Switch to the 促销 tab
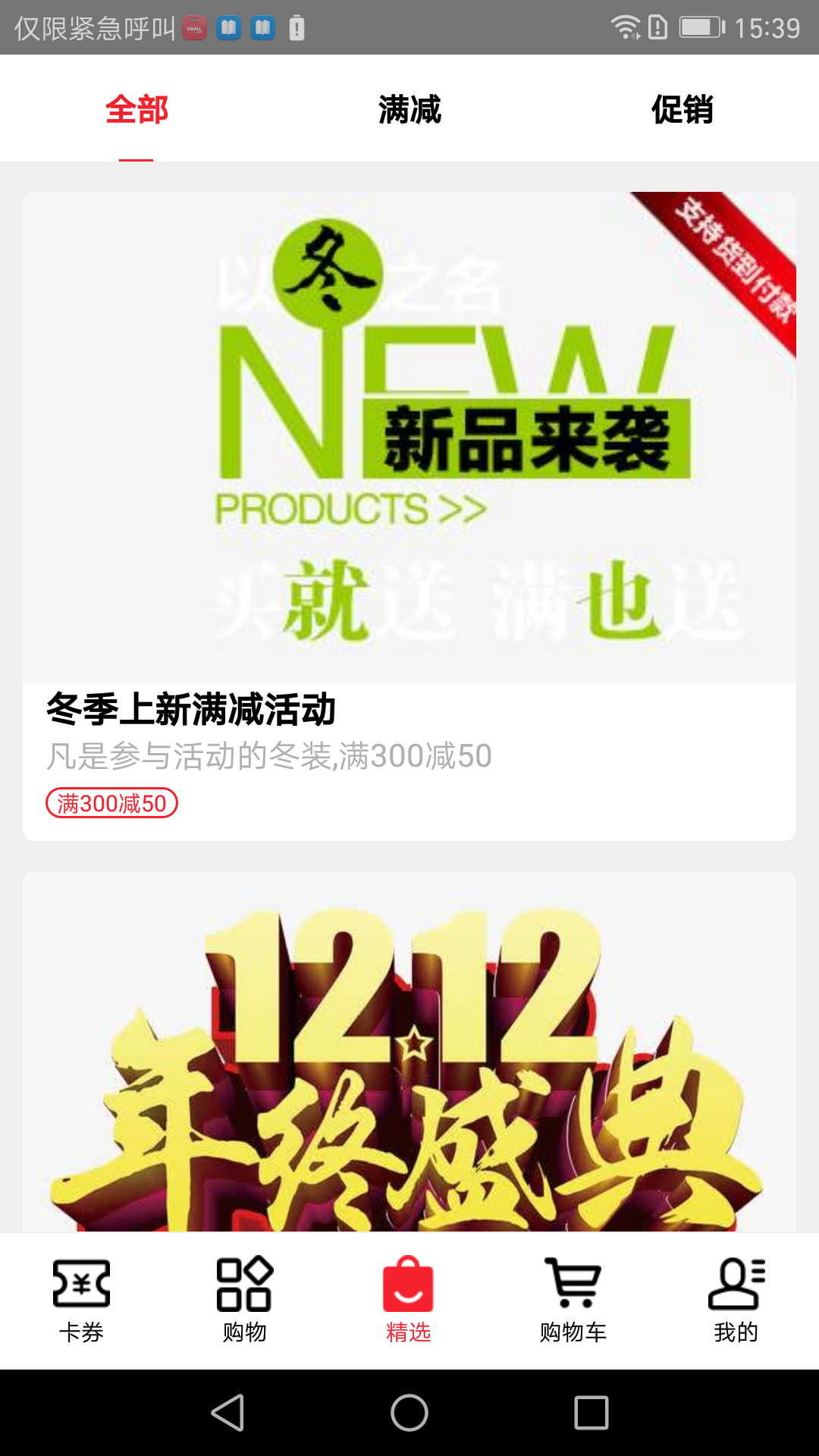Viewport: 819px width, 1456px height. 681,109
